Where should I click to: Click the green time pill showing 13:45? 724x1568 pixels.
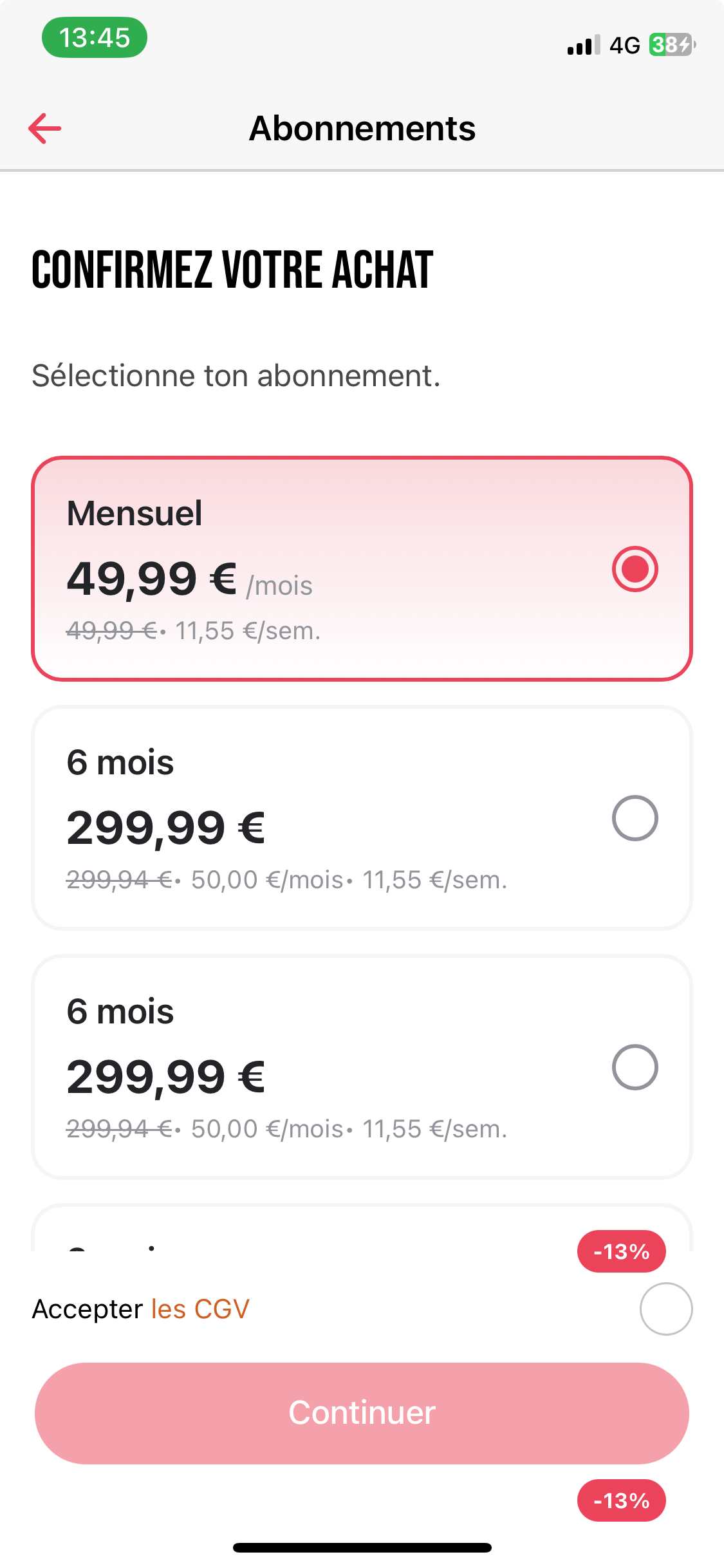(x=94, y=38)
